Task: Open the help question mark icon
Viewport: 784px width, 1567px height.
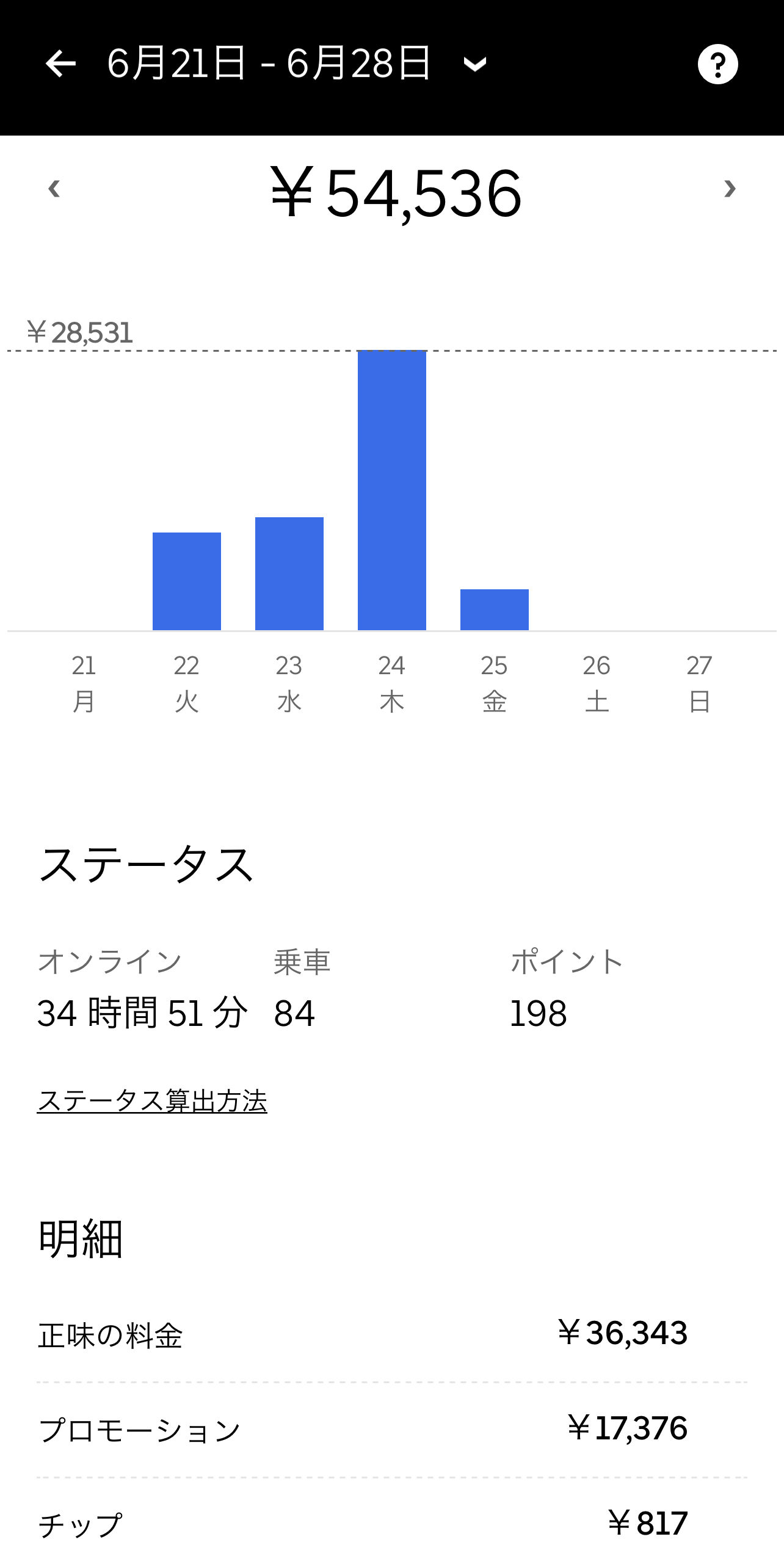Action: coord(717,64)
